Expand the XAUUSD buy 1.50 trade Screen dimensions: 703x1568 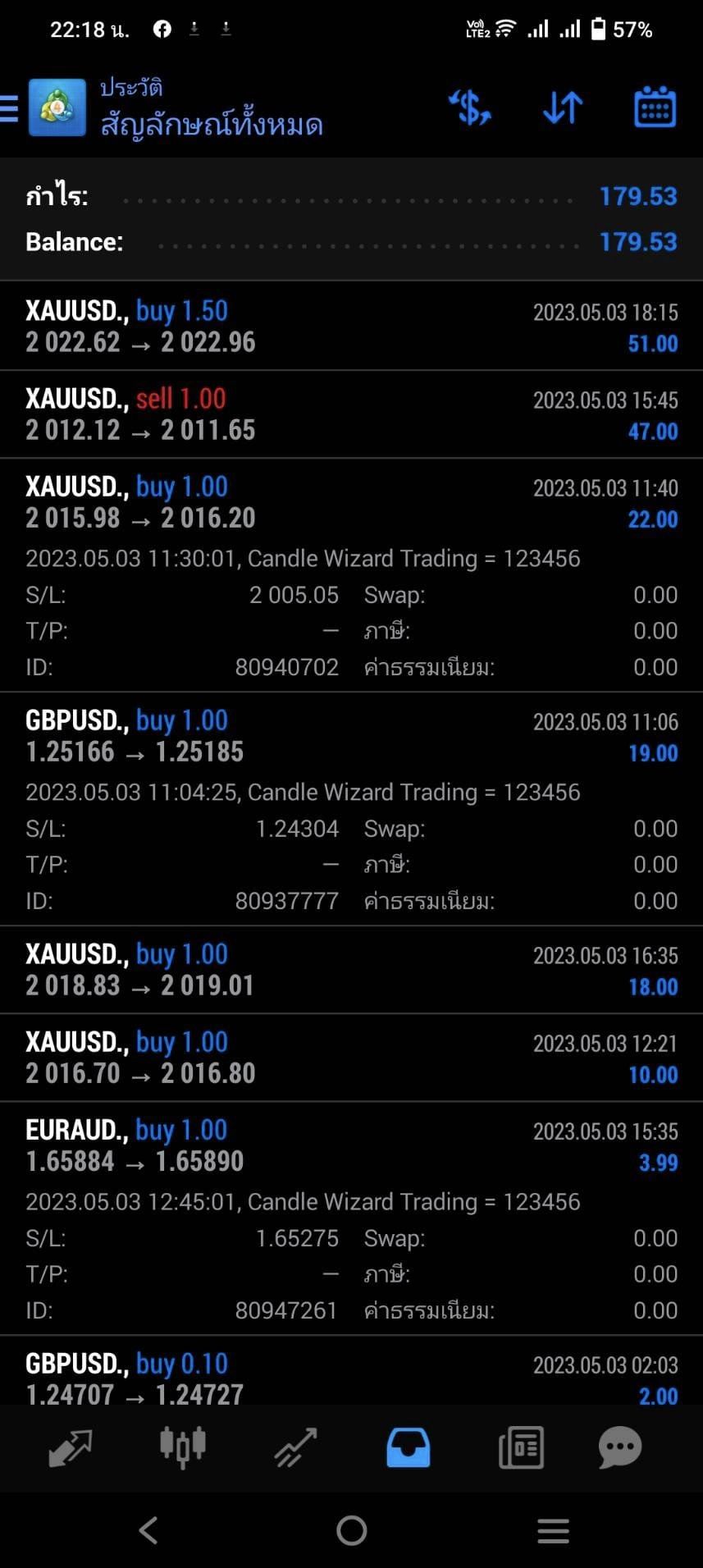coord(351,326)
